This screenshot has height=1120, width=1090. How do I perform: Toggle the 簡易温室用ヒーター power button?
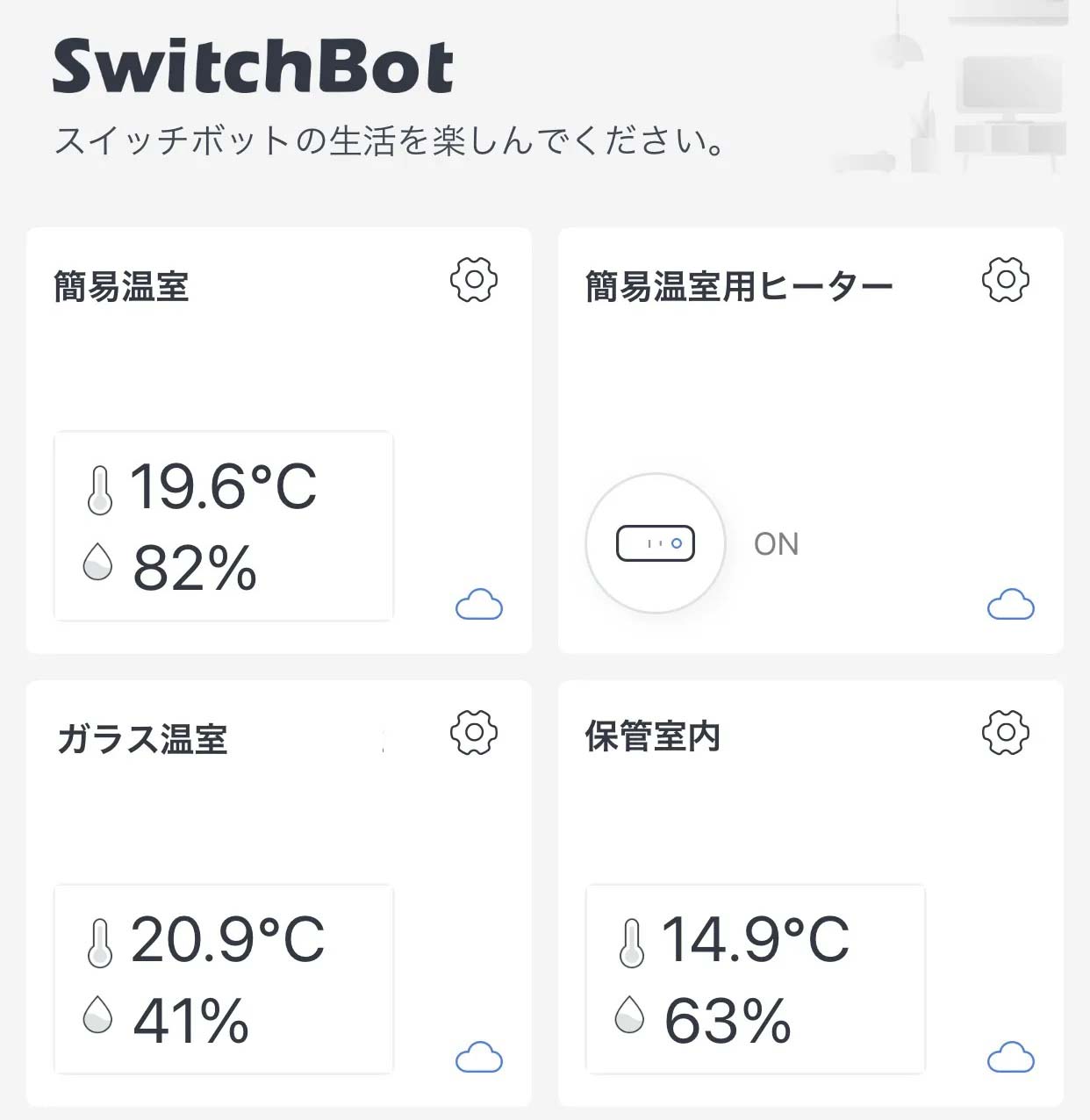pyautogui.click(x=656, y=543)
